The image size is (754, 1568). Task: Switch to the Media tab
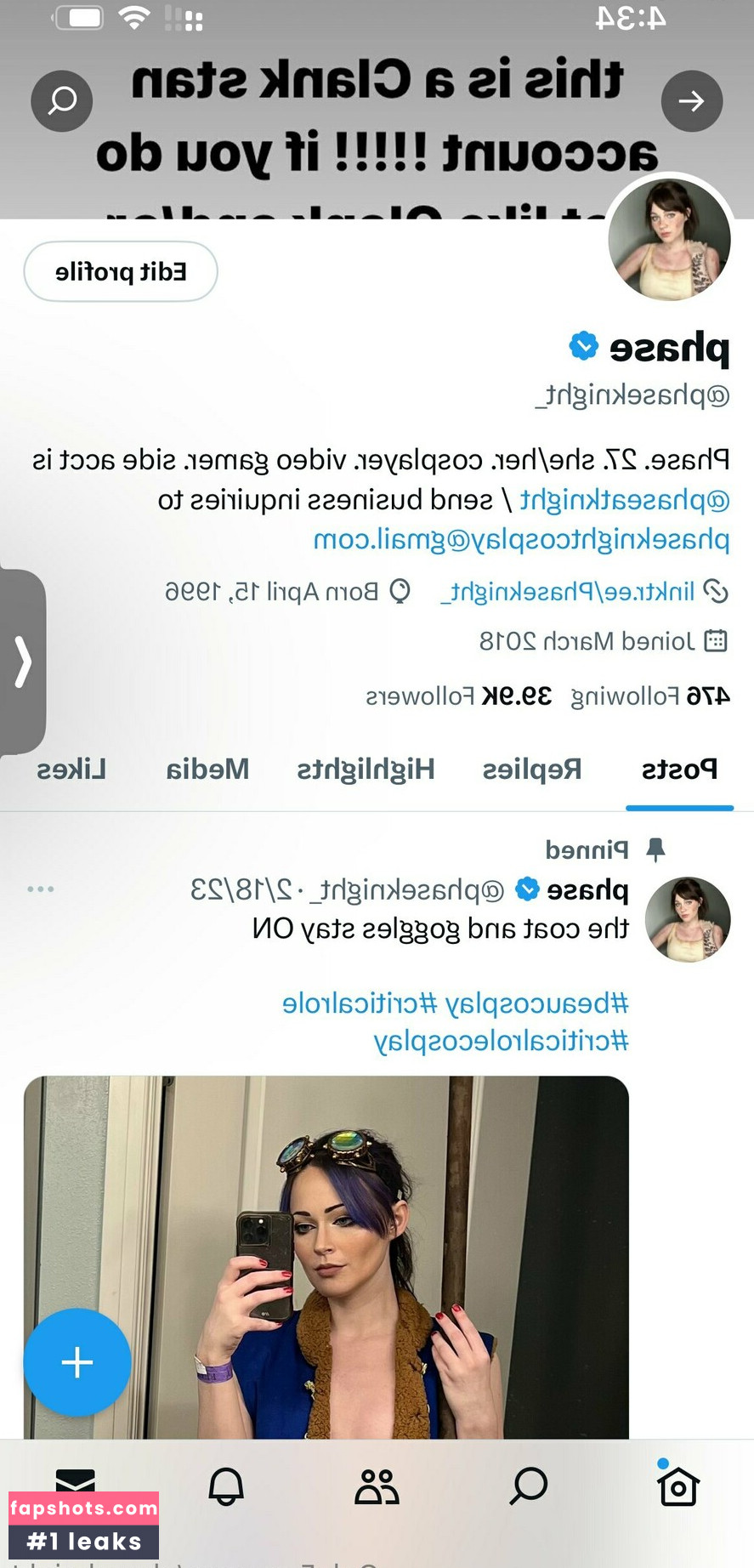pyautogui.click(x=207, y=770)
